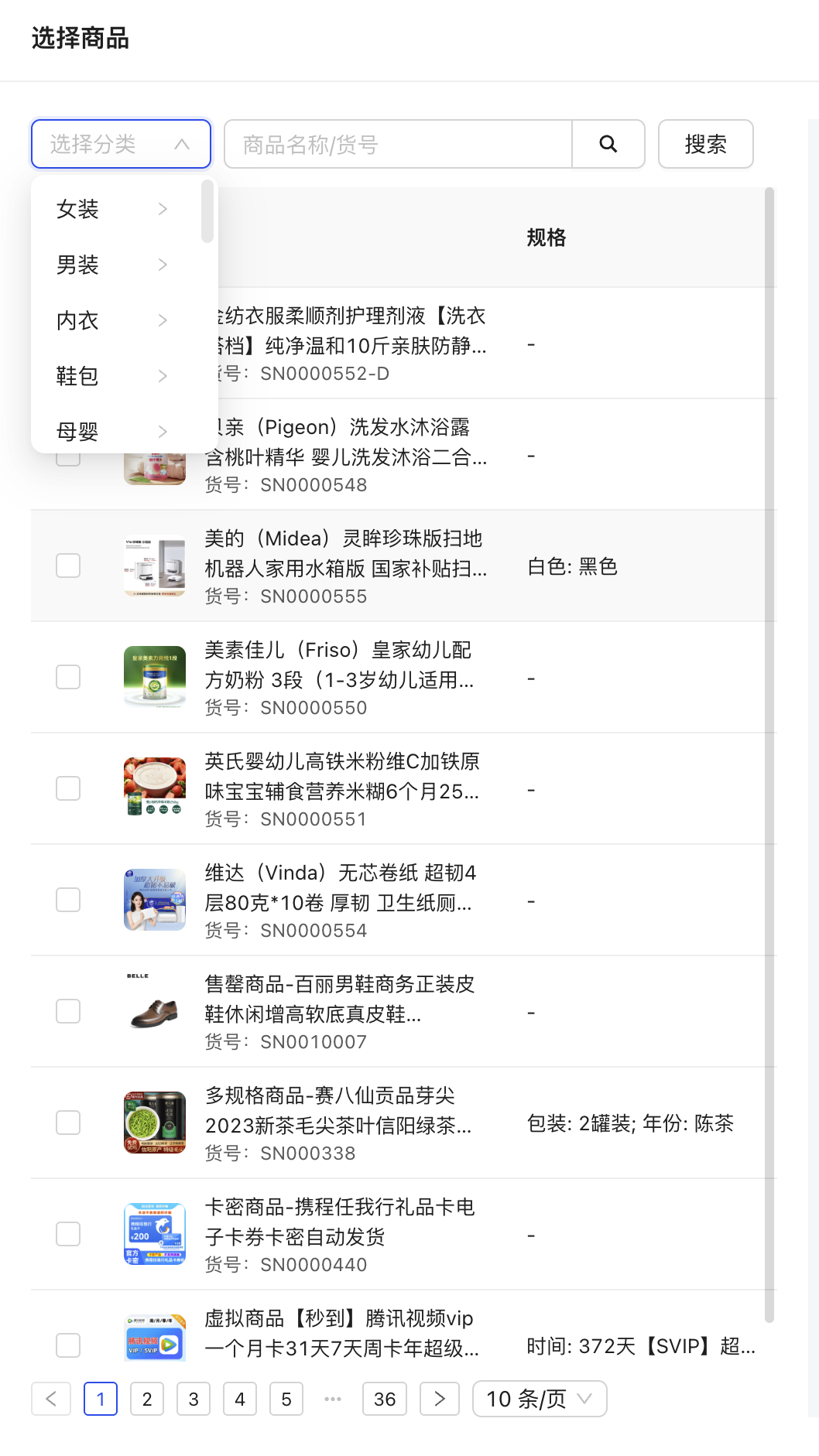This screenshot has width=819, height=1456.
Task: Check the Vinda 无芯卷纸 checkbox
Action: 68,900
